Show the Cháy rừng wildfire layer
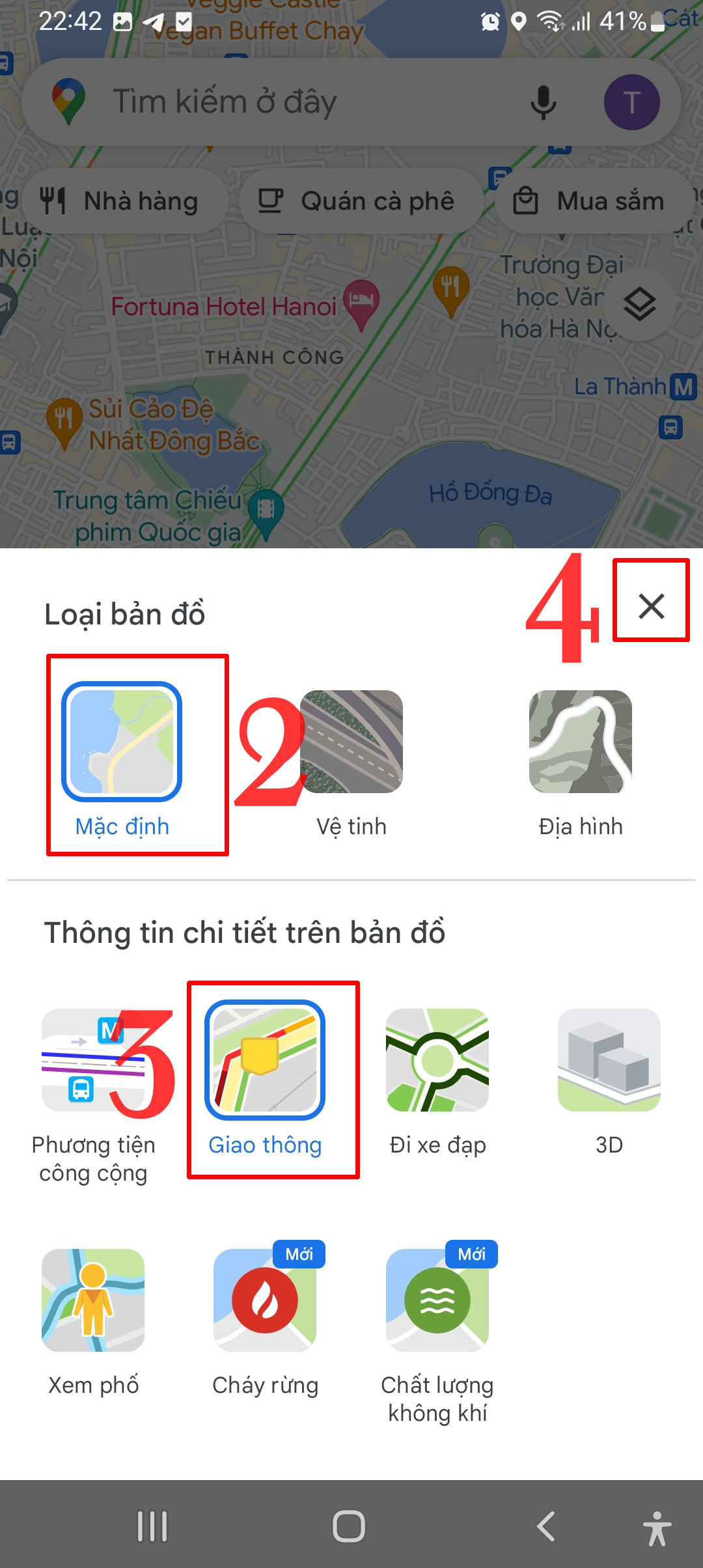Image resolution: width=703 pixels, height=1568 pixels. pos(265,1300)
